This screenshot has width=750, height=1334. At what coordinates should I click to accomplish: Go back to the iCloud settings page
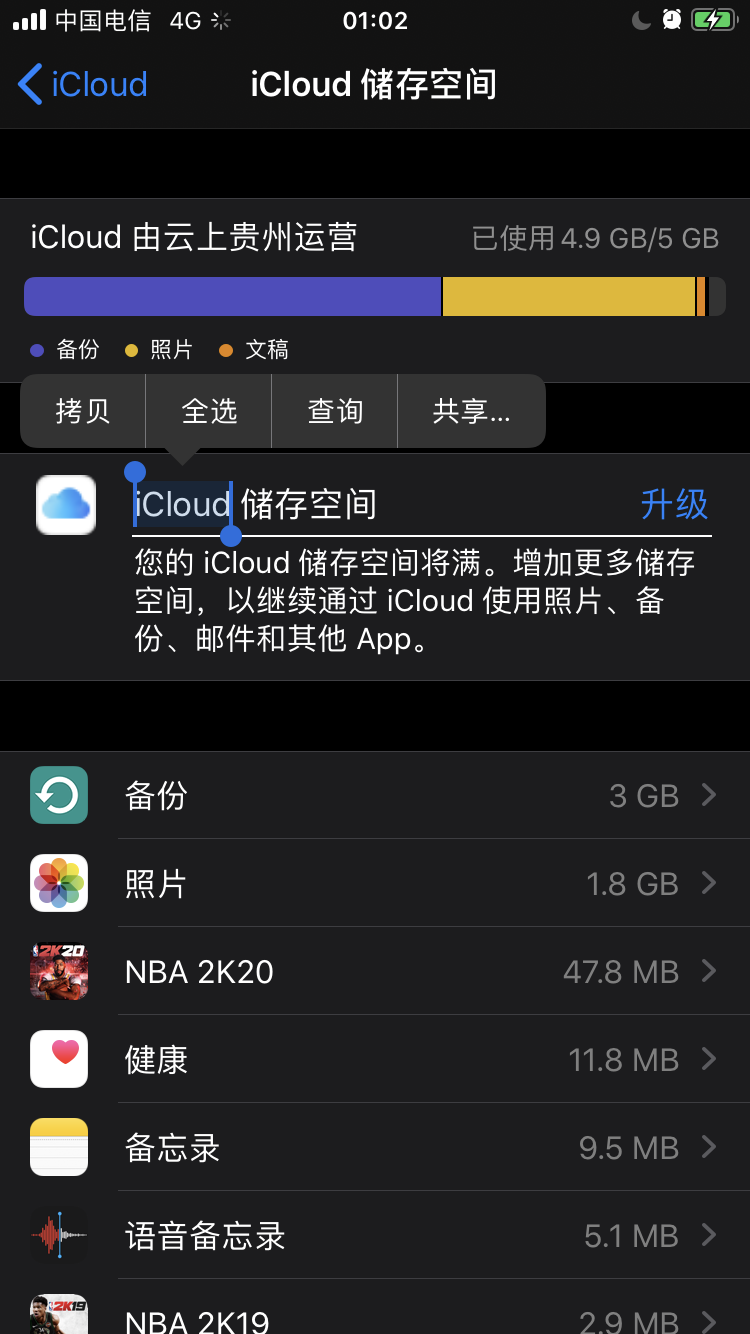(83, 85)
